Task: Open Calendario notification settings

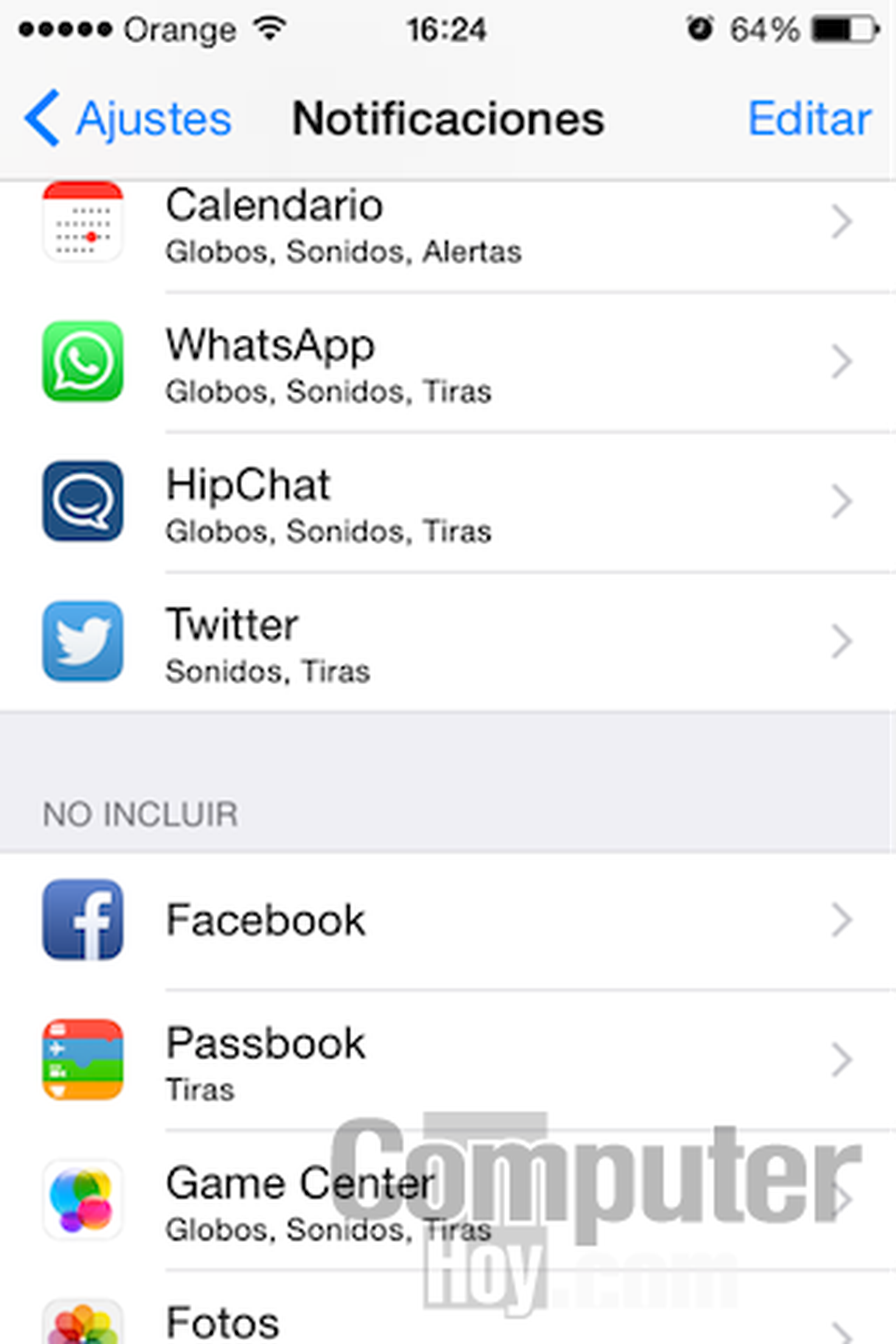Action: pos(446,226)
